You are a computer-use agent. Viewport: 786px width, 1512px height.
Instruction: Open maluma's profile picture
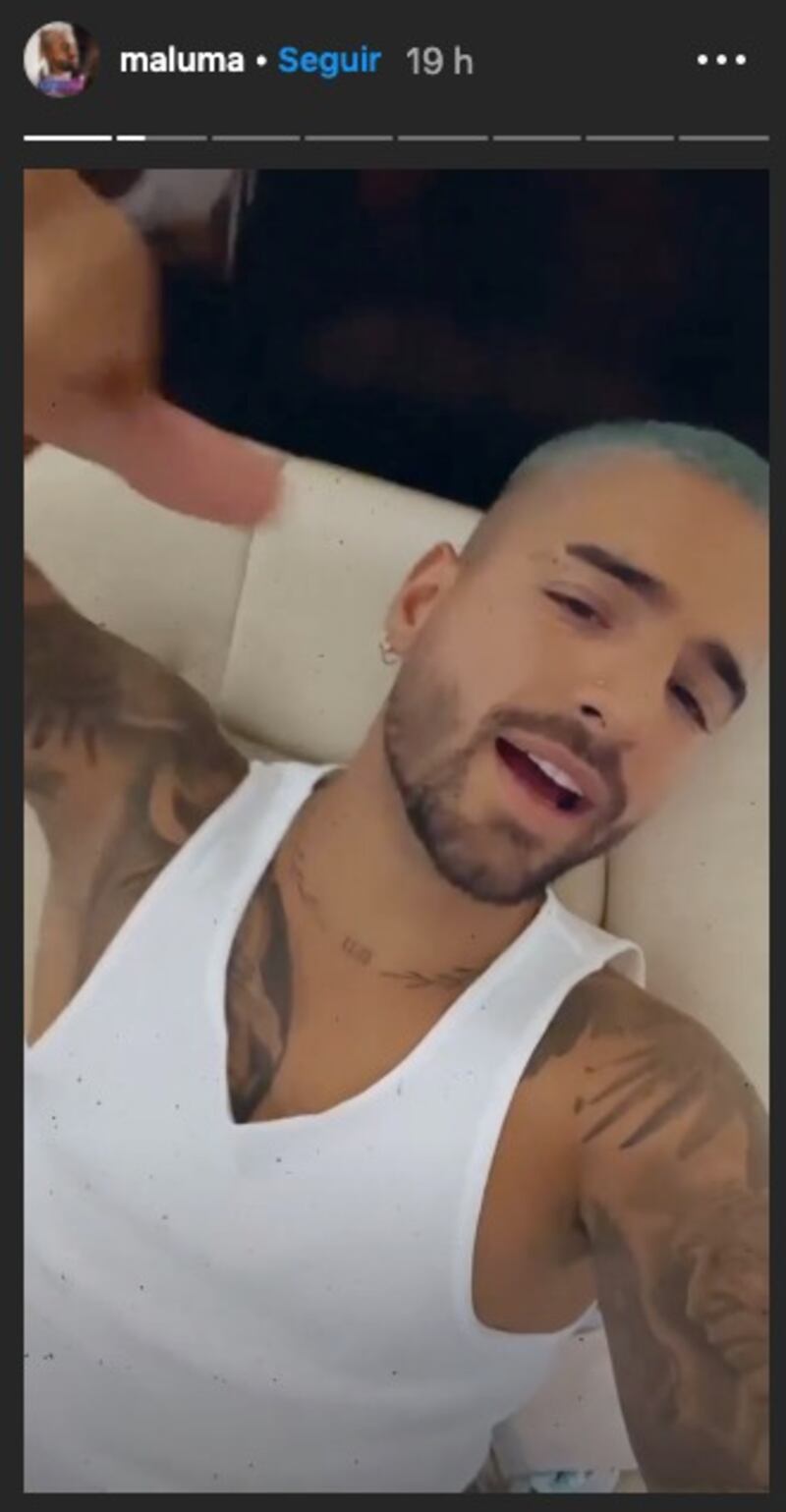click(x=61, y=60)
